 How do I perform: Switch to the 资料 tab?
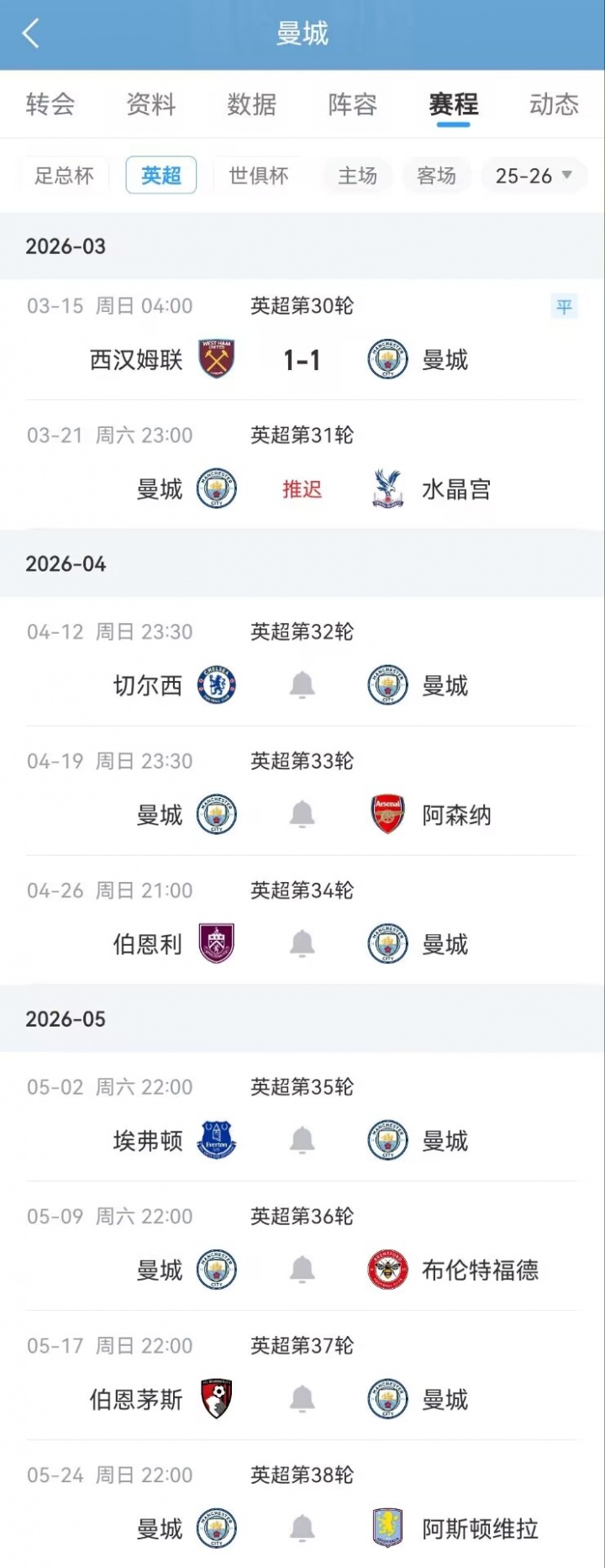point(151,104)
